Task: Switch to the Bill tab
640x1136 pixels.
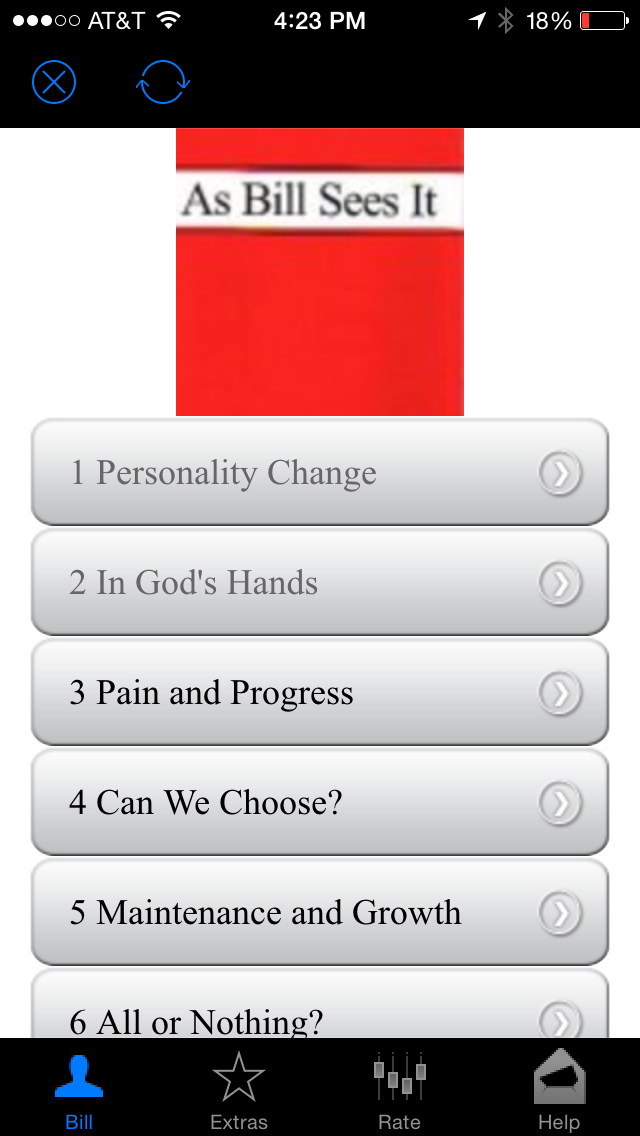Action: [x=79, y=1089]
